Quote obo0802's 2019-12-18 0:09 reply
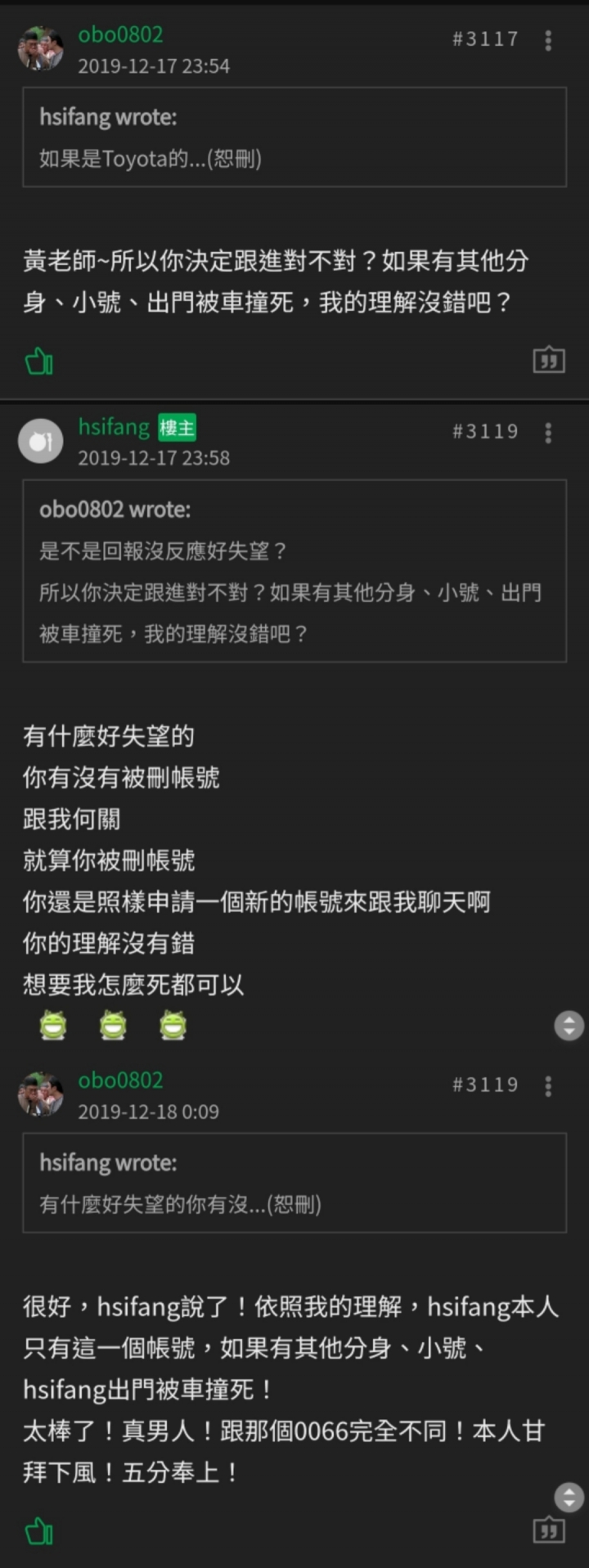Image resolution: width=589 pixels, height=1568 pixels. [548, 1530]
